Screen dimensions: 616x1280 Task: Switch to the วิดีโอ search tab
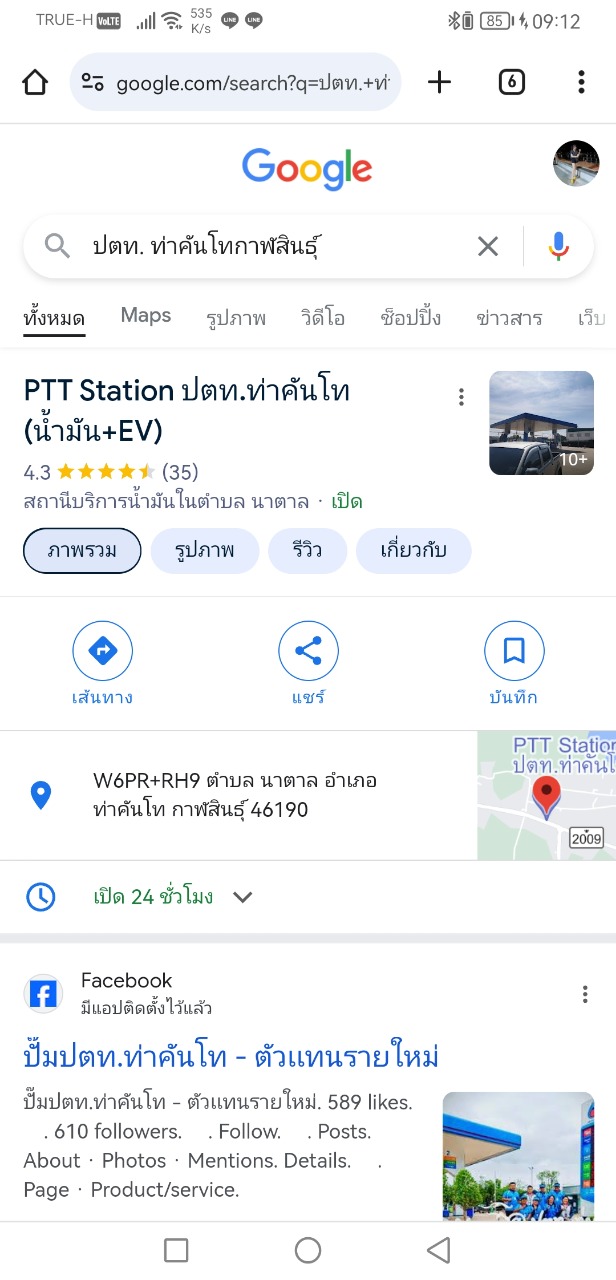pyautogui.click(x=323, y=318)
